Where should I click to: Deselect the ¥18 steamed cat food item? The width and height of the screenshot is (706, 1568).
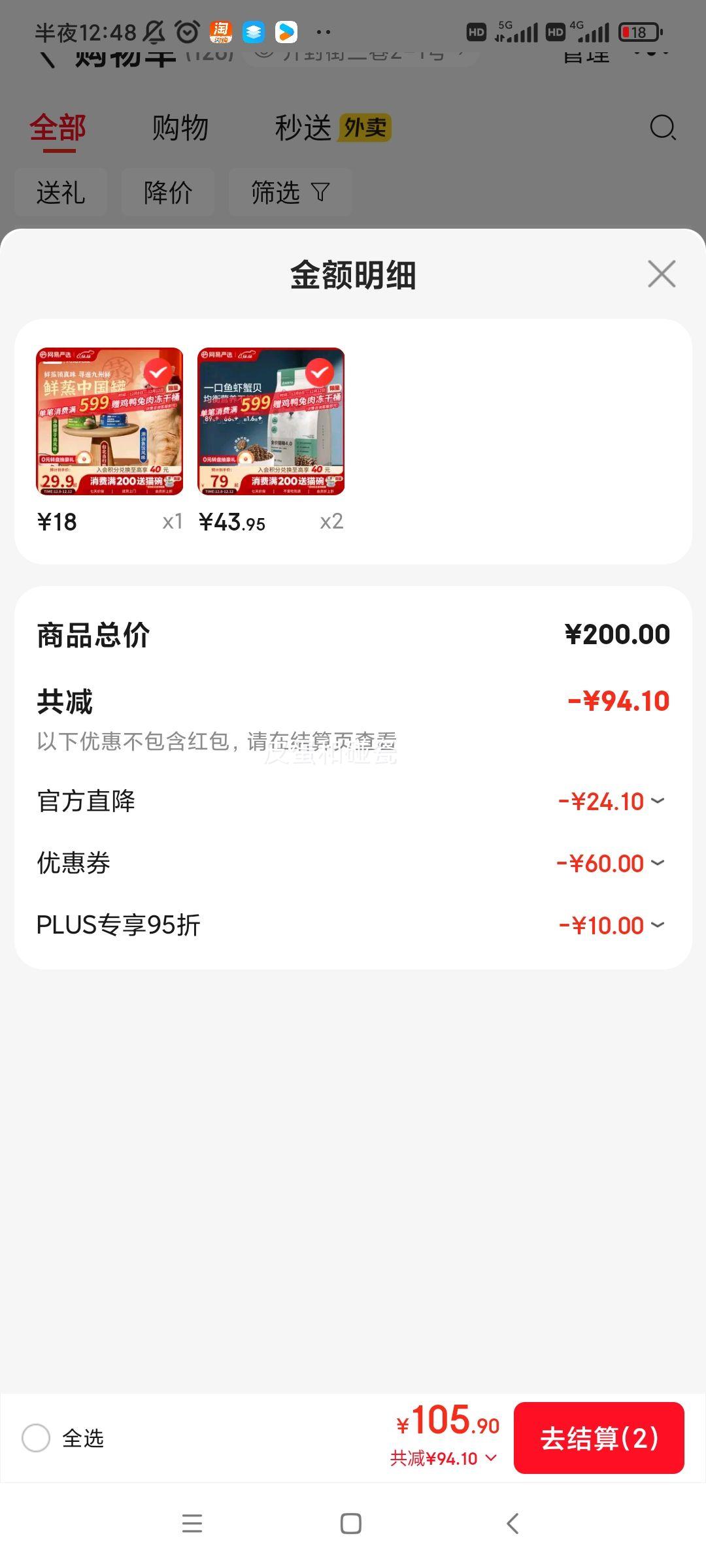click(x=156, y=372)
